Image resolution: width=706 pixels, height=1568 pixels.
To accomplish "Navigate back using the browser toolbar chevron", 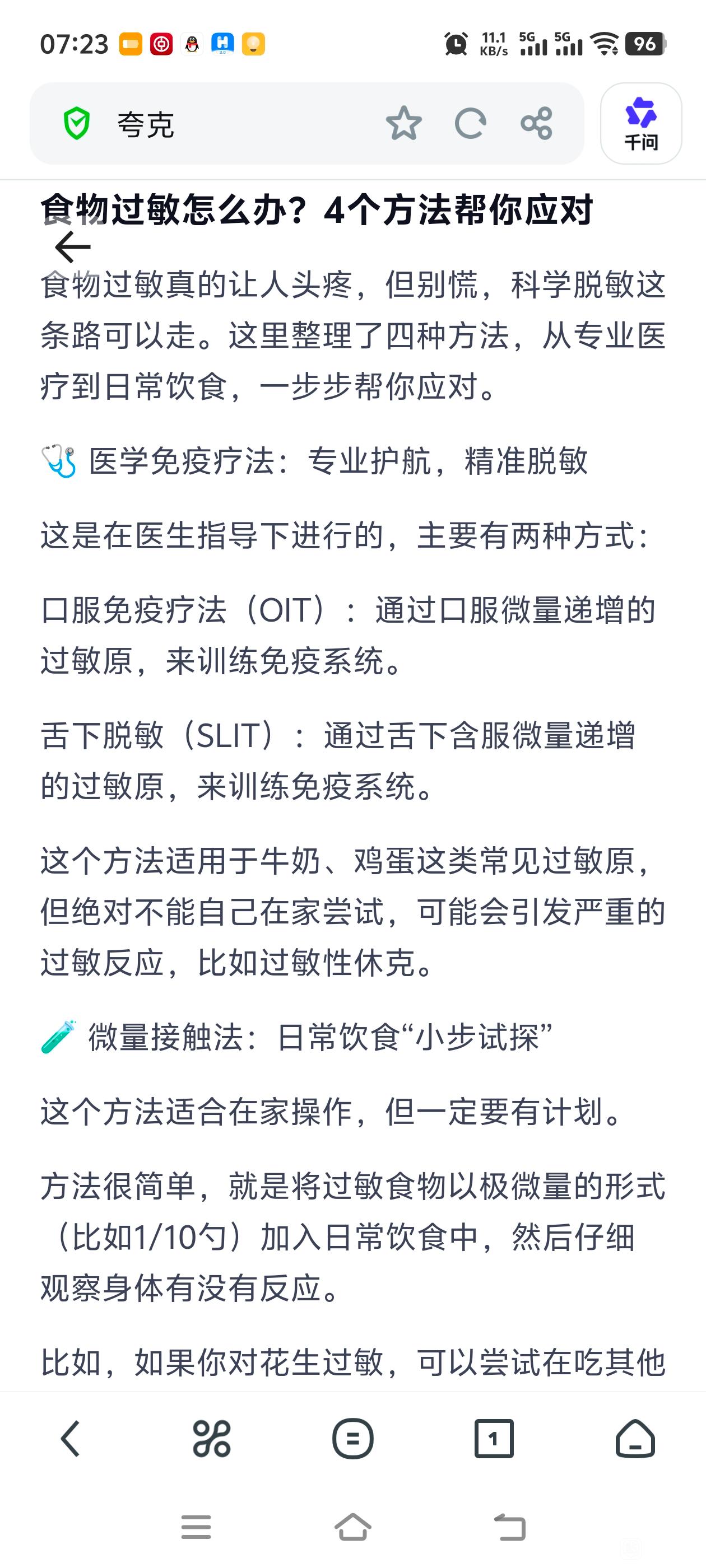I will (x=71, y=1439).
